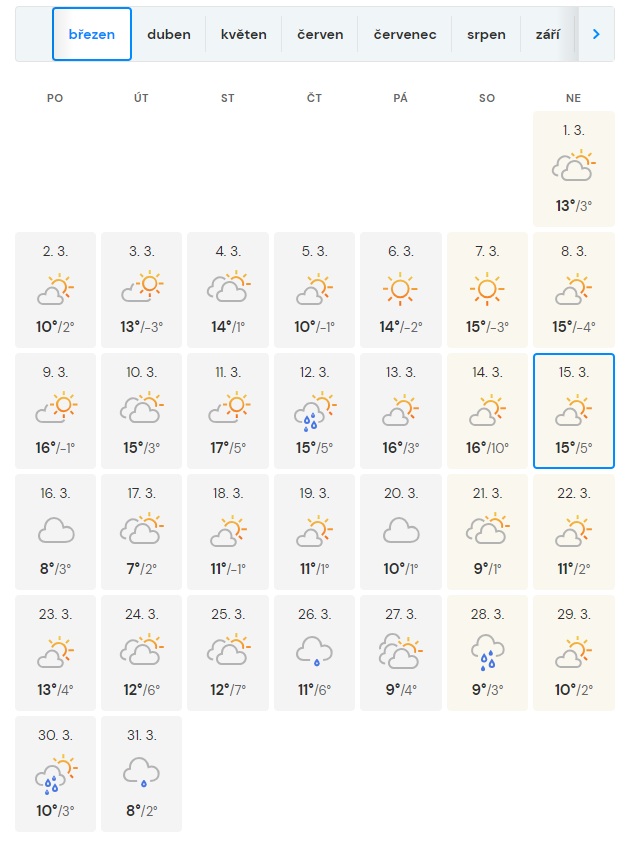
Task: Select the květen month tab
Action: click(243, 34)
